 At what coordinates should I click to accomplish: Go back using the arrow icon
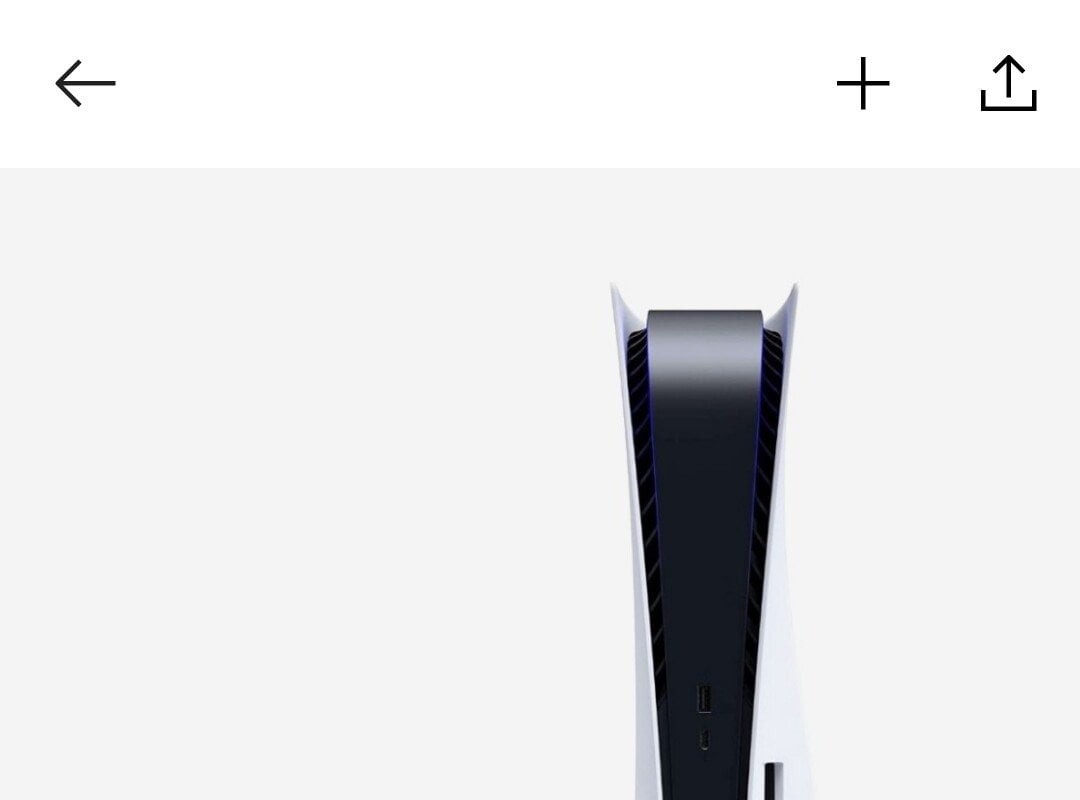click(85, 83)
